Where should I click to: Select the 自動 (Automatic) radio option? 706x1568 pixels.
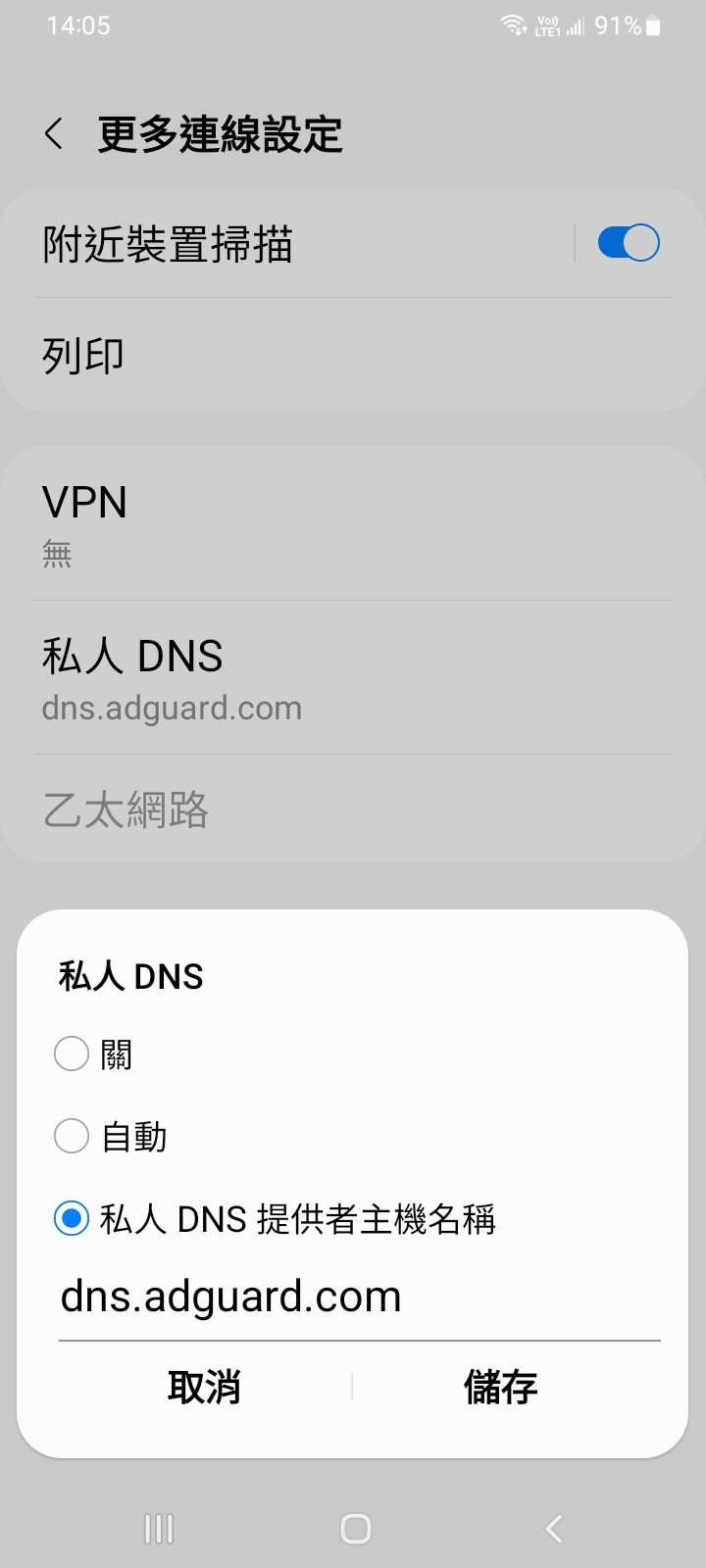point(72,1137)
